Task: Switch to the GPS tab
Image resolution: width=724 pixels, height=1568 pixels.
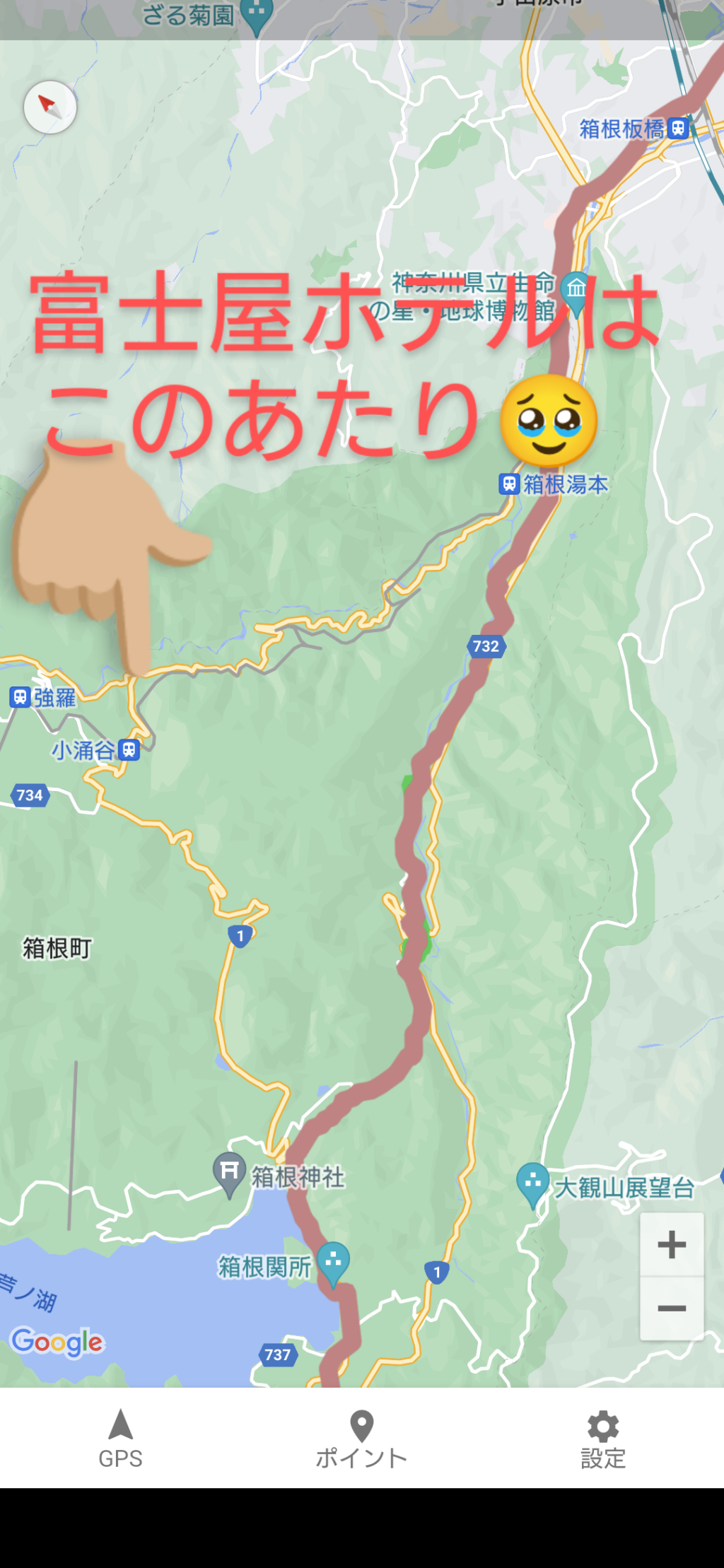Action: [120, 1439]
